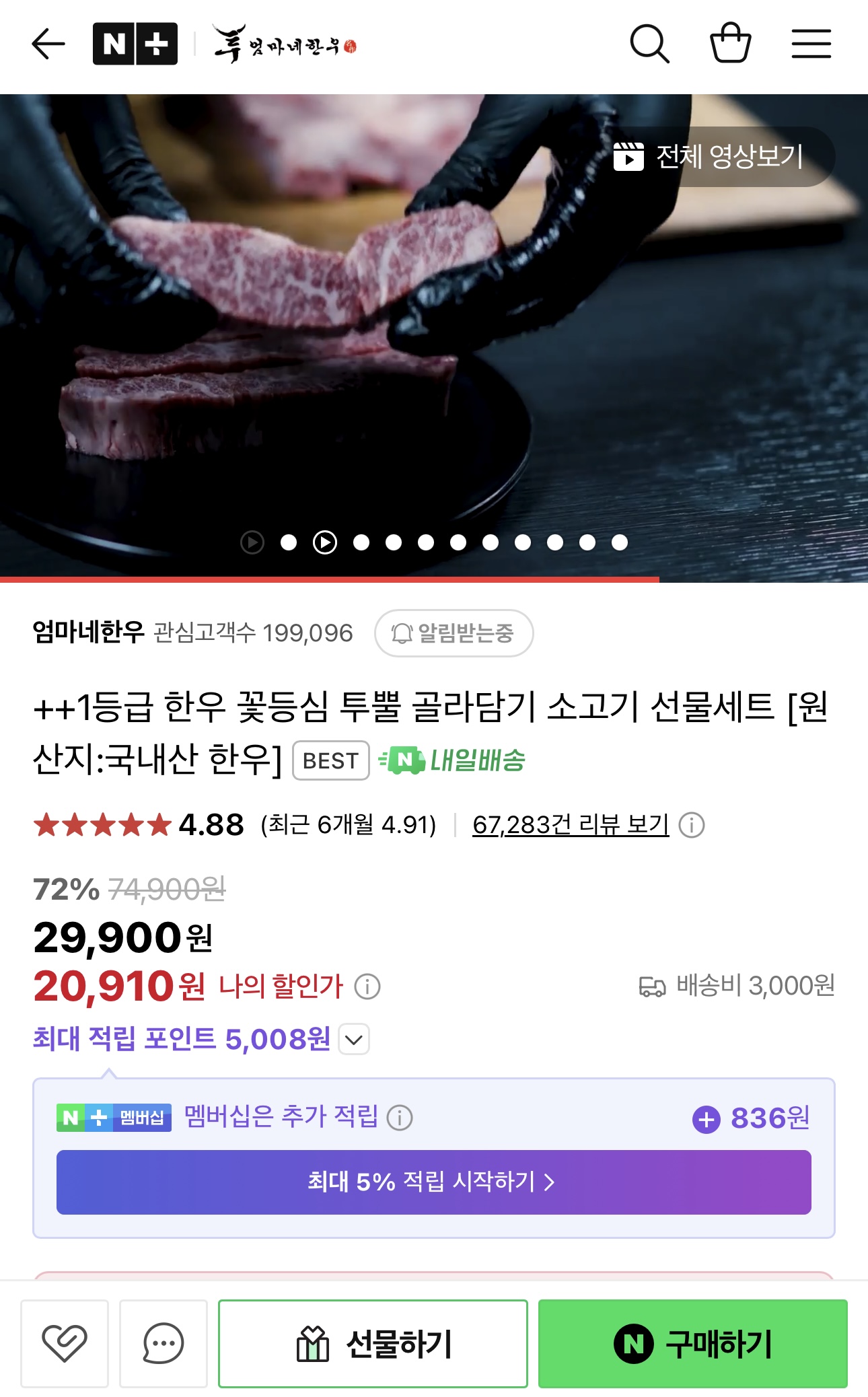Viewport: 868px width, 1397px height.
Task: Tap the 선물하기 button
Action: pos(373,1344)
